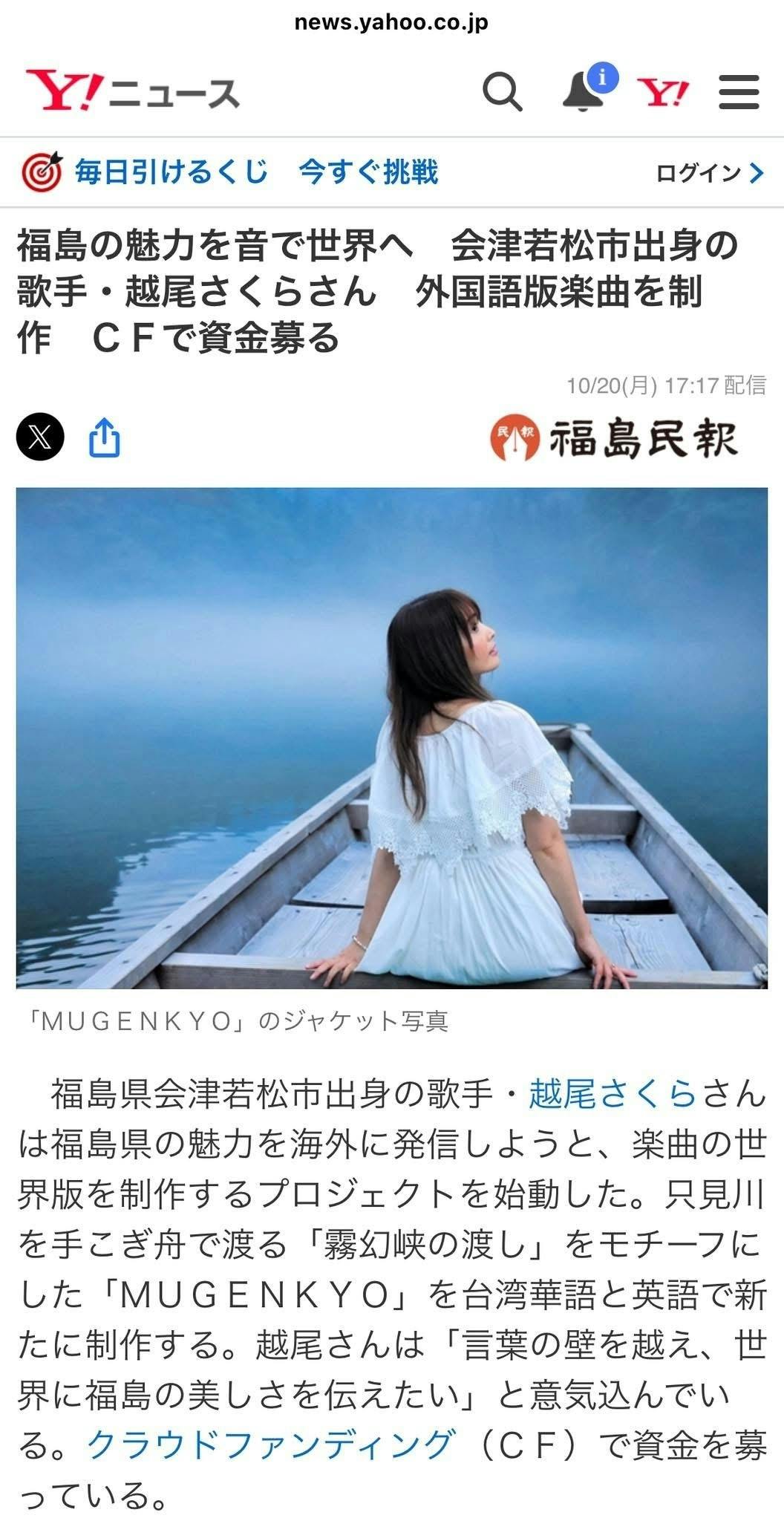The height and width of the screenshot is (1521, 784).
Task: Open the notifications bell
Action: (584, 91)
